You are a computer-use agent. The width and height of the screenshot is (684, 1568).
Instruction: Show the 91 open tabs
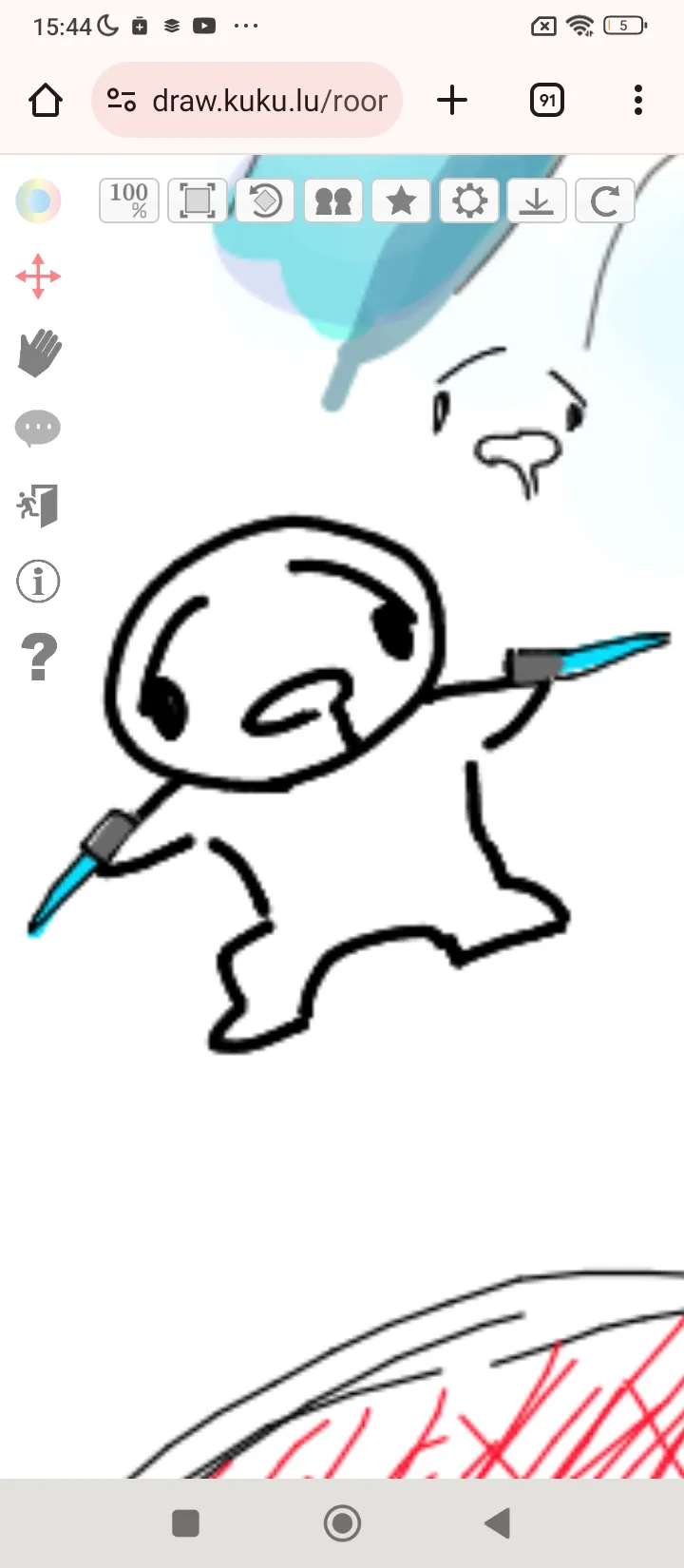click(x=546, y=100)
